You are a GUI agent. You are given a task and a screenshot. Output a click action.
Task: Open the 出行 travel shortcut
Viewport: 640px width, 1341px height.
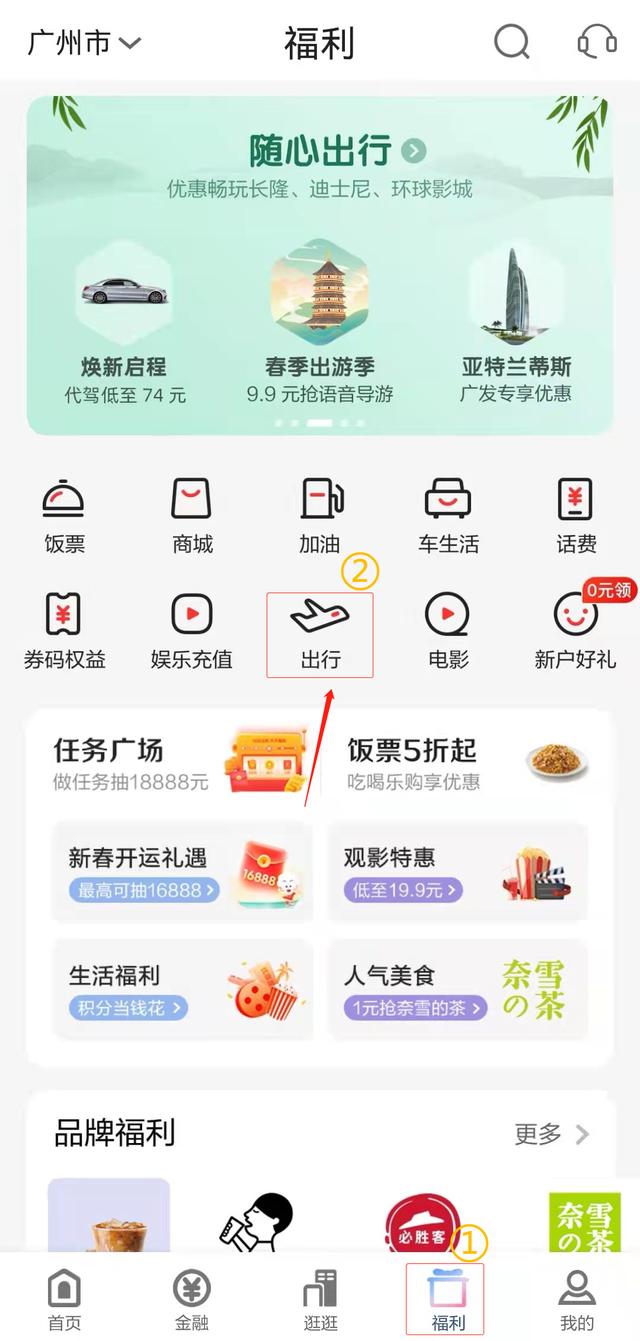tap(320, 632)
